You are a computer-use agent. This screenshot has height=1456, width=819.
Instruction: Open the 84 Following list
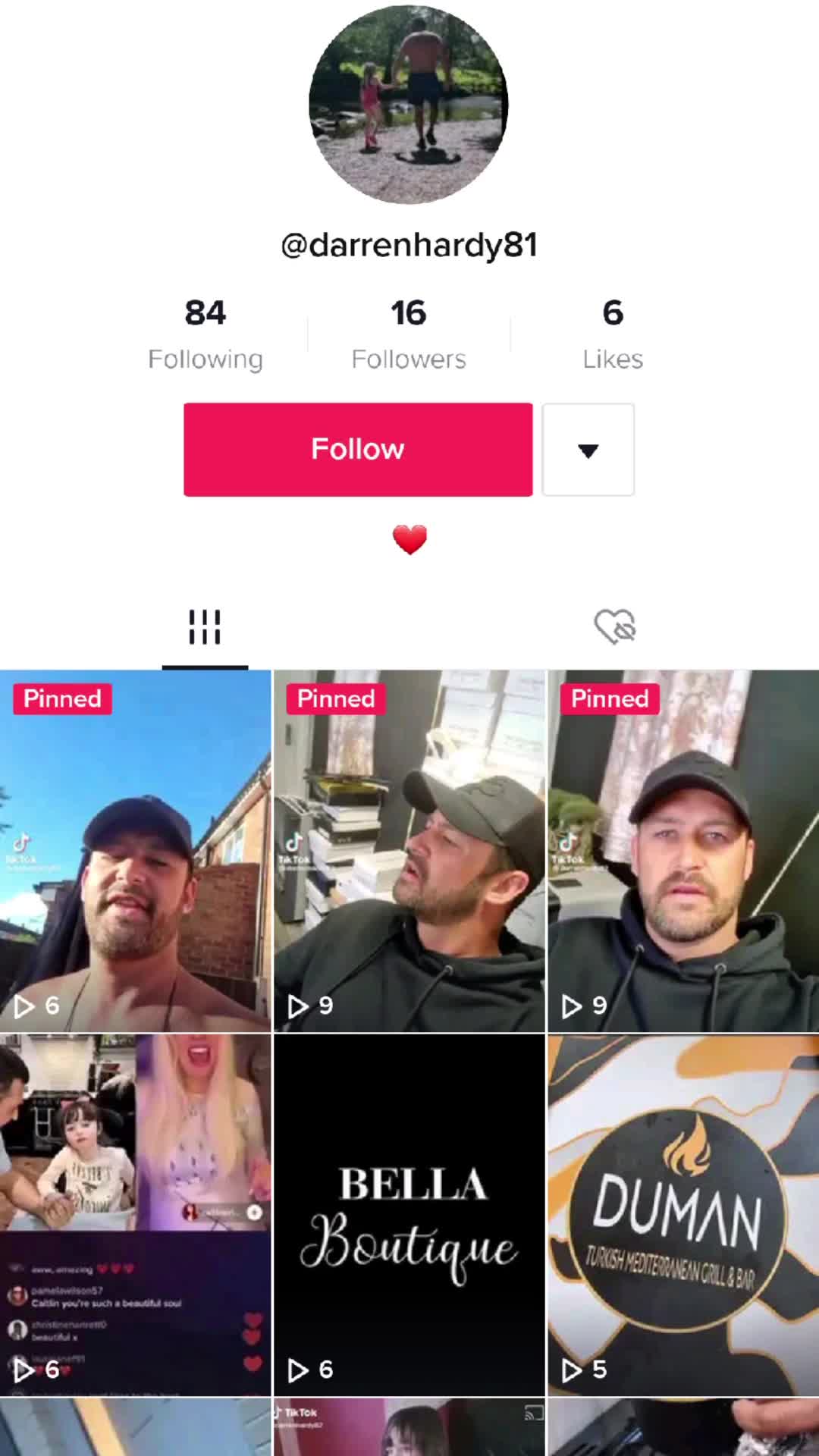point(205,333)
